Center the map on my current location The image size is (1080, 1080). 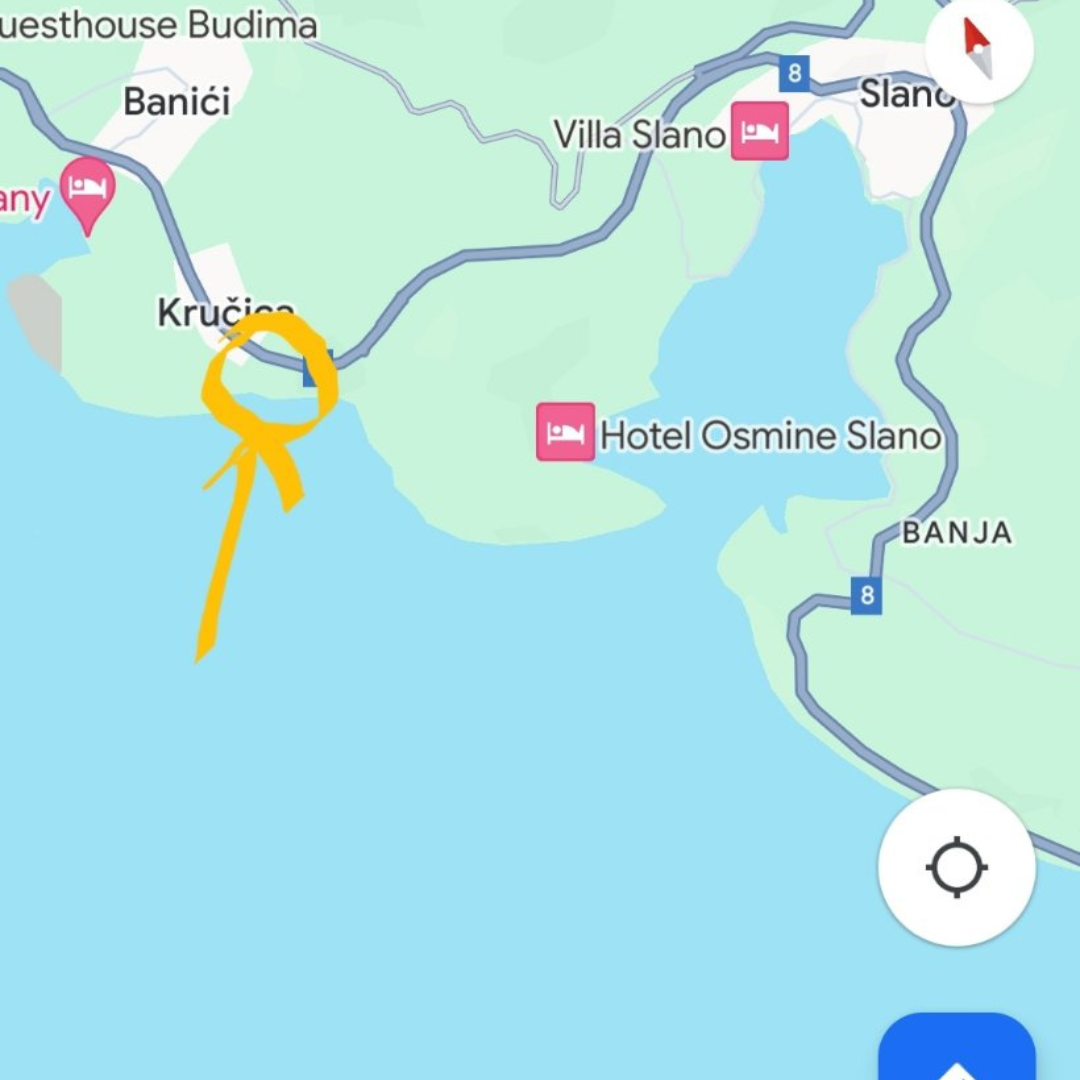pos(957,866)
